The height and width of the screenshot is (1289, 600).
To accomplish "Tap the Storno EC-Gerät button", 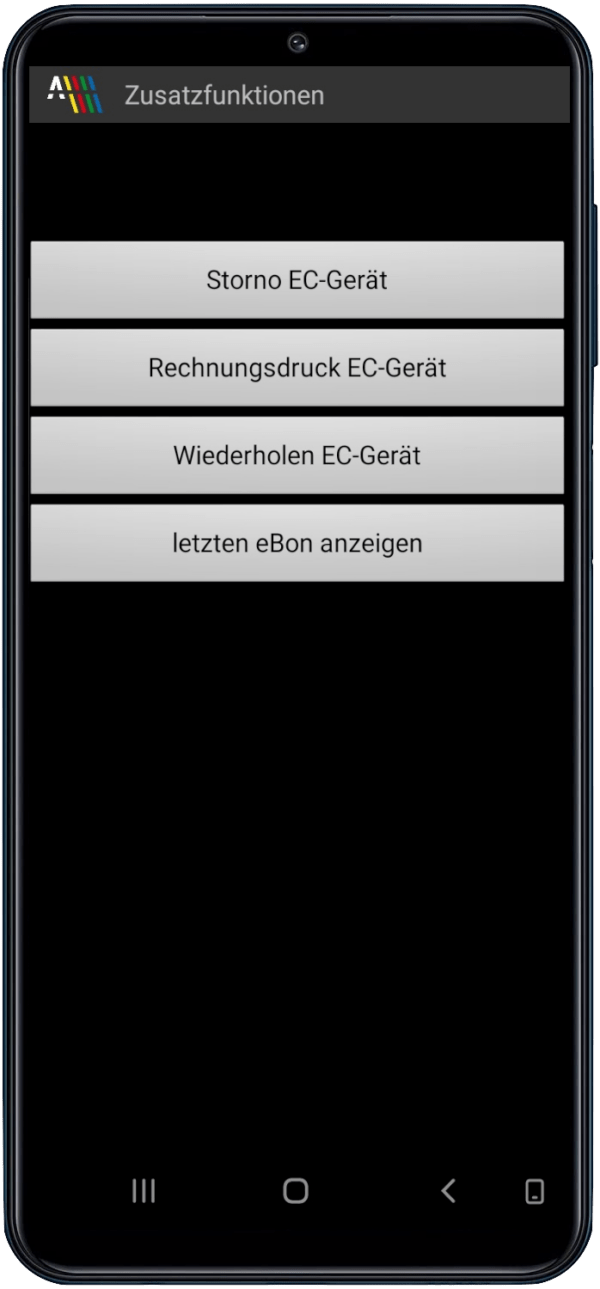I will click(297, 280).
